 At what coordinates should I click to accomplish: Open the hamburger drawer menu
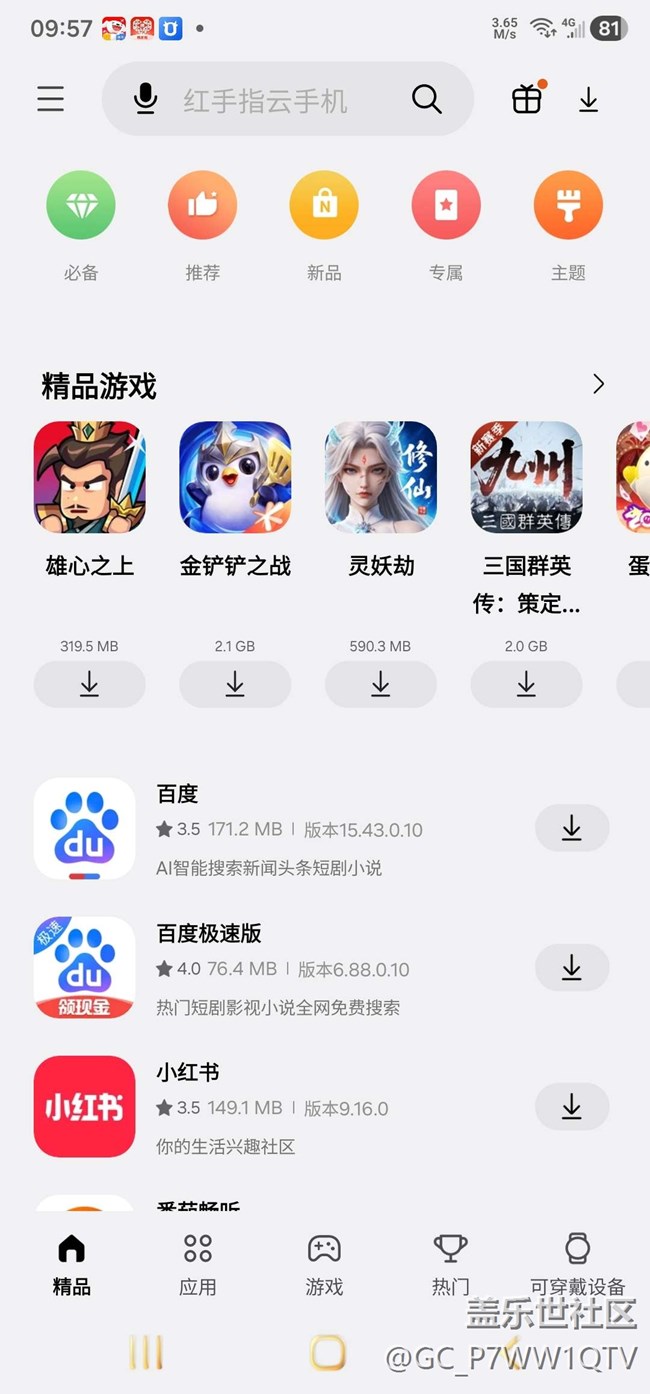click(51, 99)
